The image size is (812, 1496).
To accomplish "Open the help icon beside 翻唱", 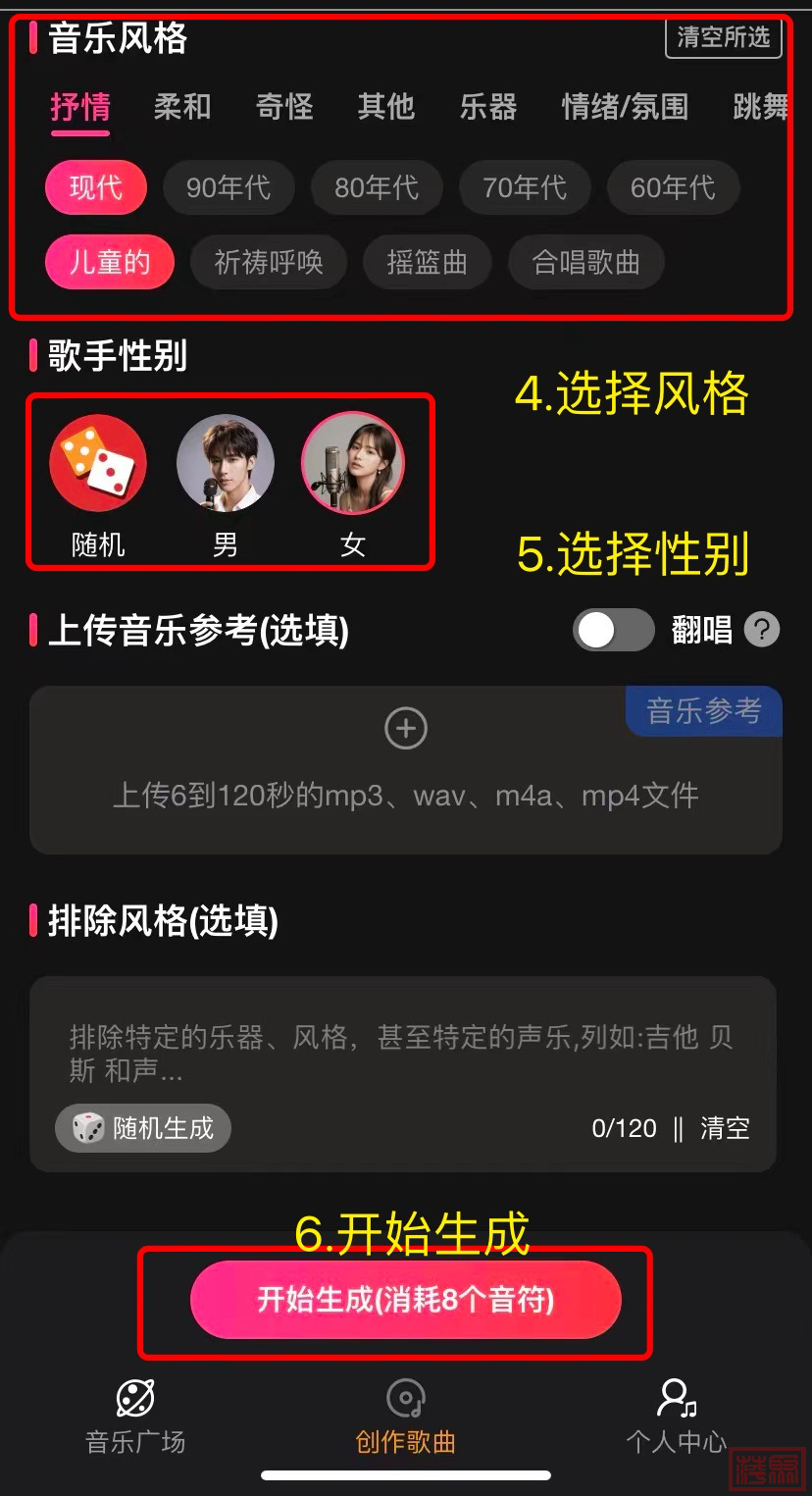I will [x=762, y=630].
